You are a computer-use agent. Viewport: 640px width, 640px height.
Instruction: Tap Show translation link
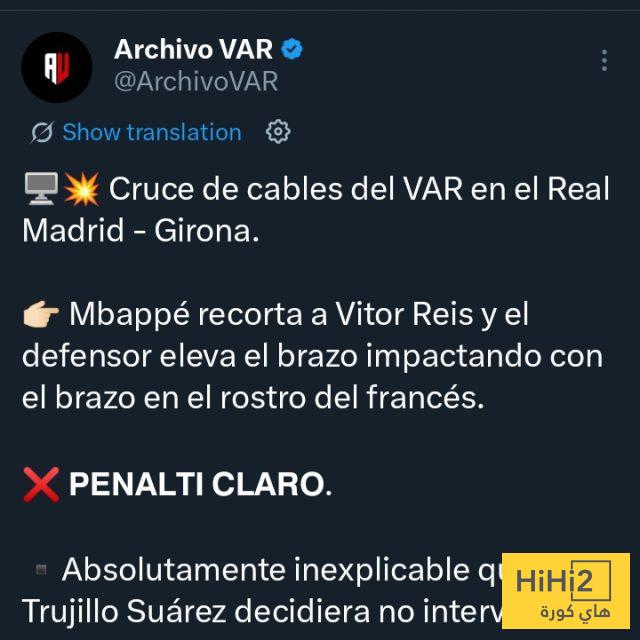coord(151,132)
